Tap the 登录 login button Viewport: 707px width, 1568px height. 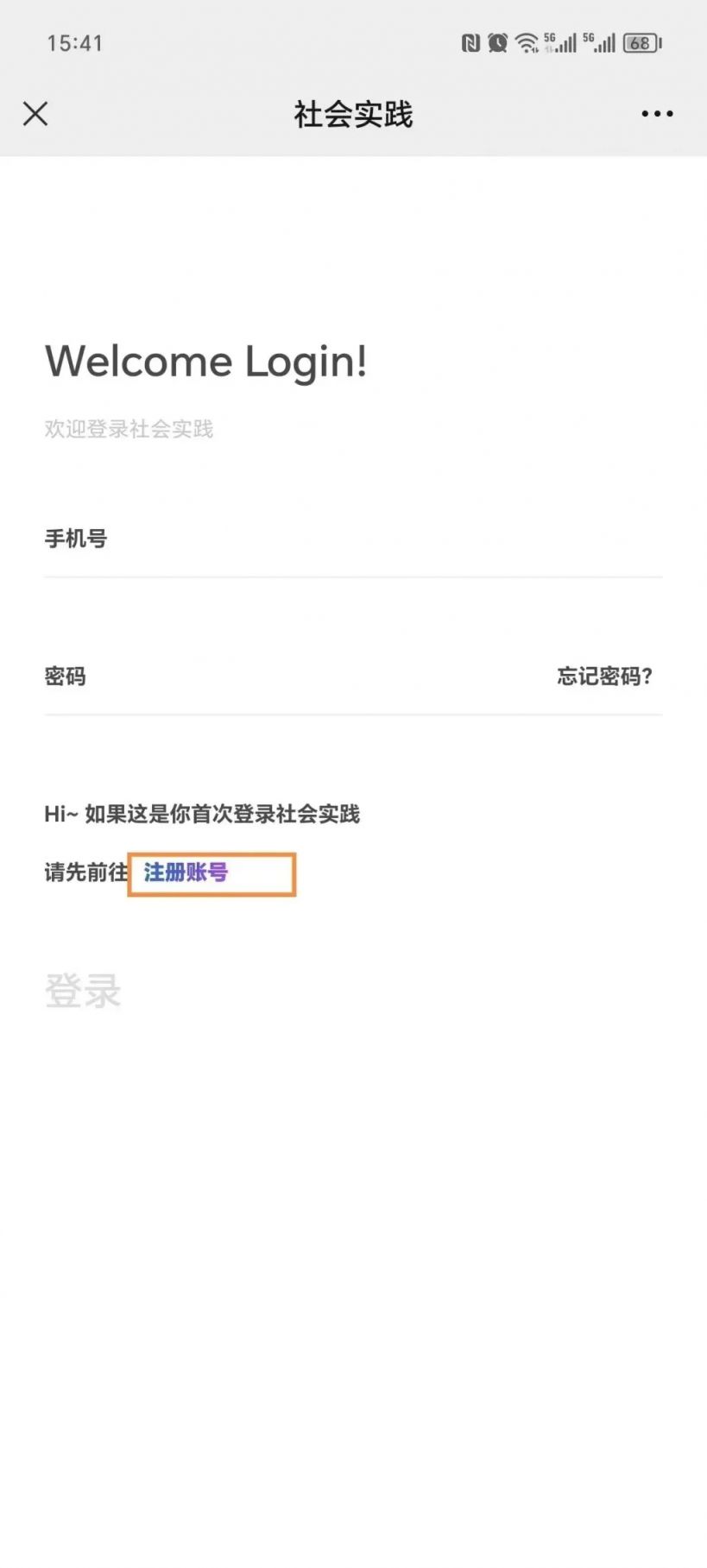83,991
